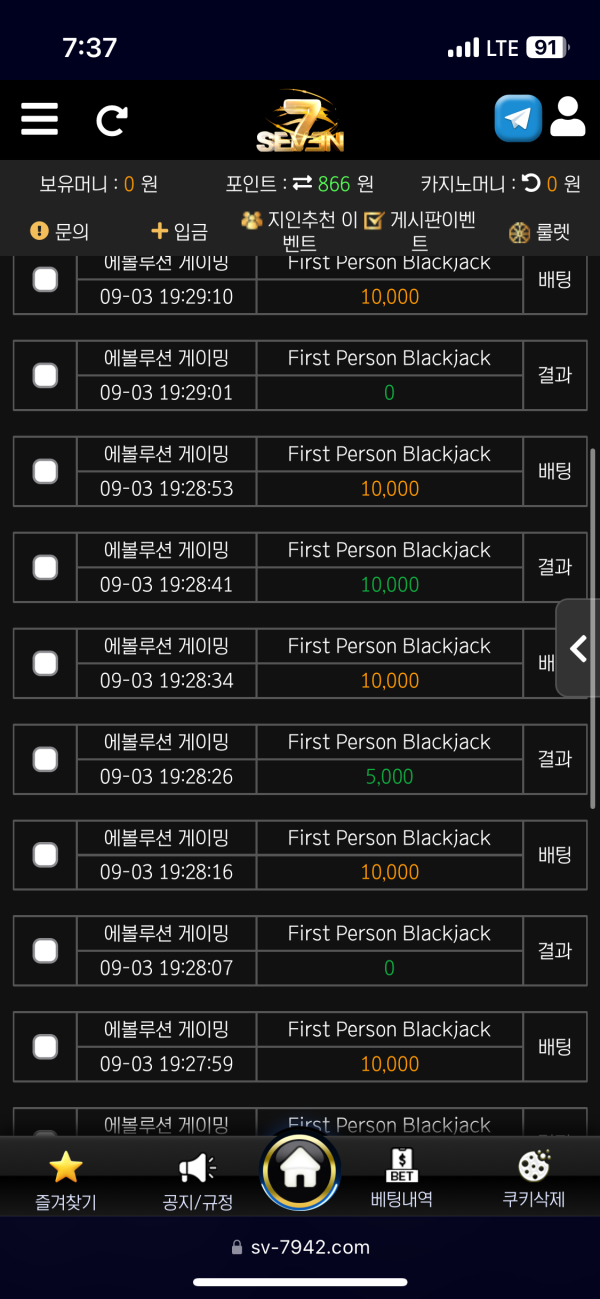Tap 쿠키삭제 to clear cookies

point(533,1180)
